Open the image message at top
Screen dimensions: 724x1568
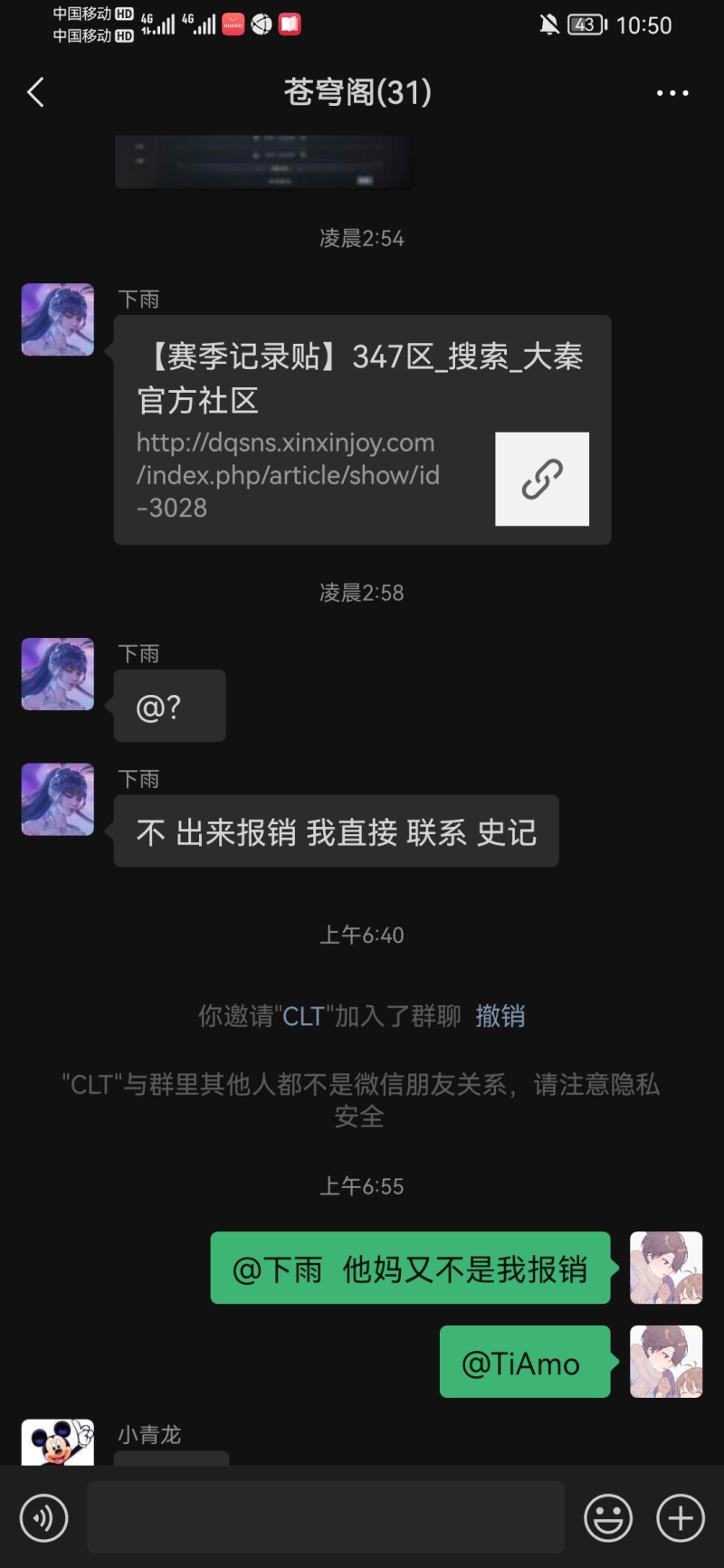point(264,163)
